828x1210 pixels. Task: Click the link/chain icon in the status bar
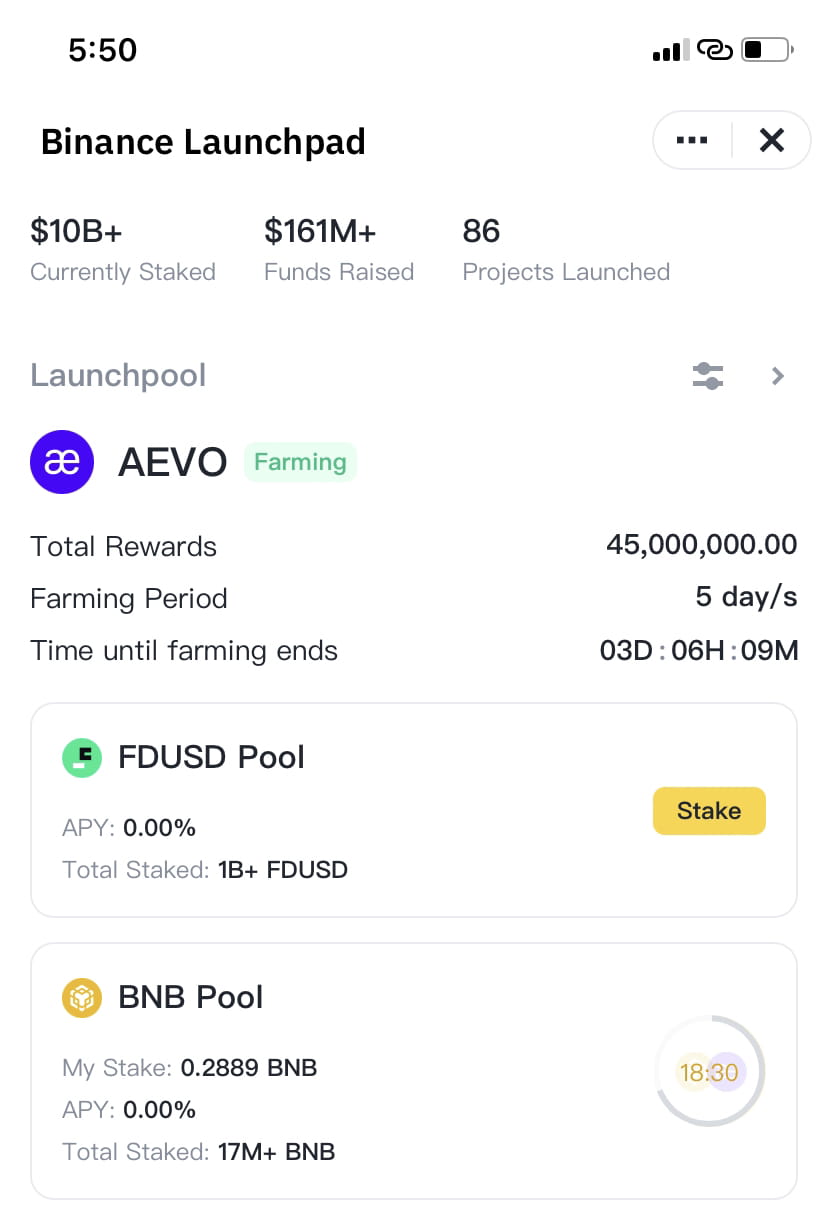pos(717,49)
